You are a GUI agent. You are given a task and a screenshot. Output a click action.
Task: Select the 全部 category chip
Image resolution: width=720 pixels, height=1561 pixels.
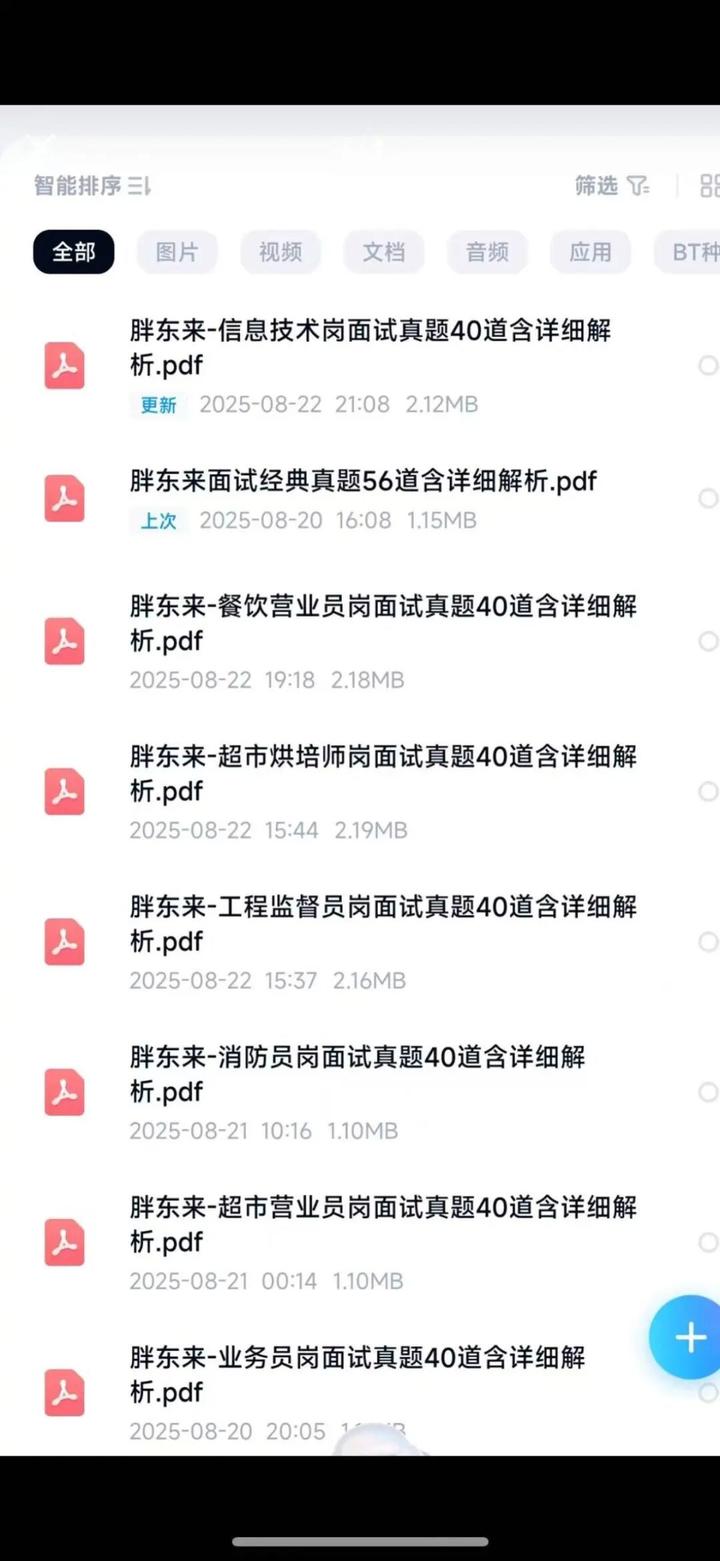[x=74, y=252]
